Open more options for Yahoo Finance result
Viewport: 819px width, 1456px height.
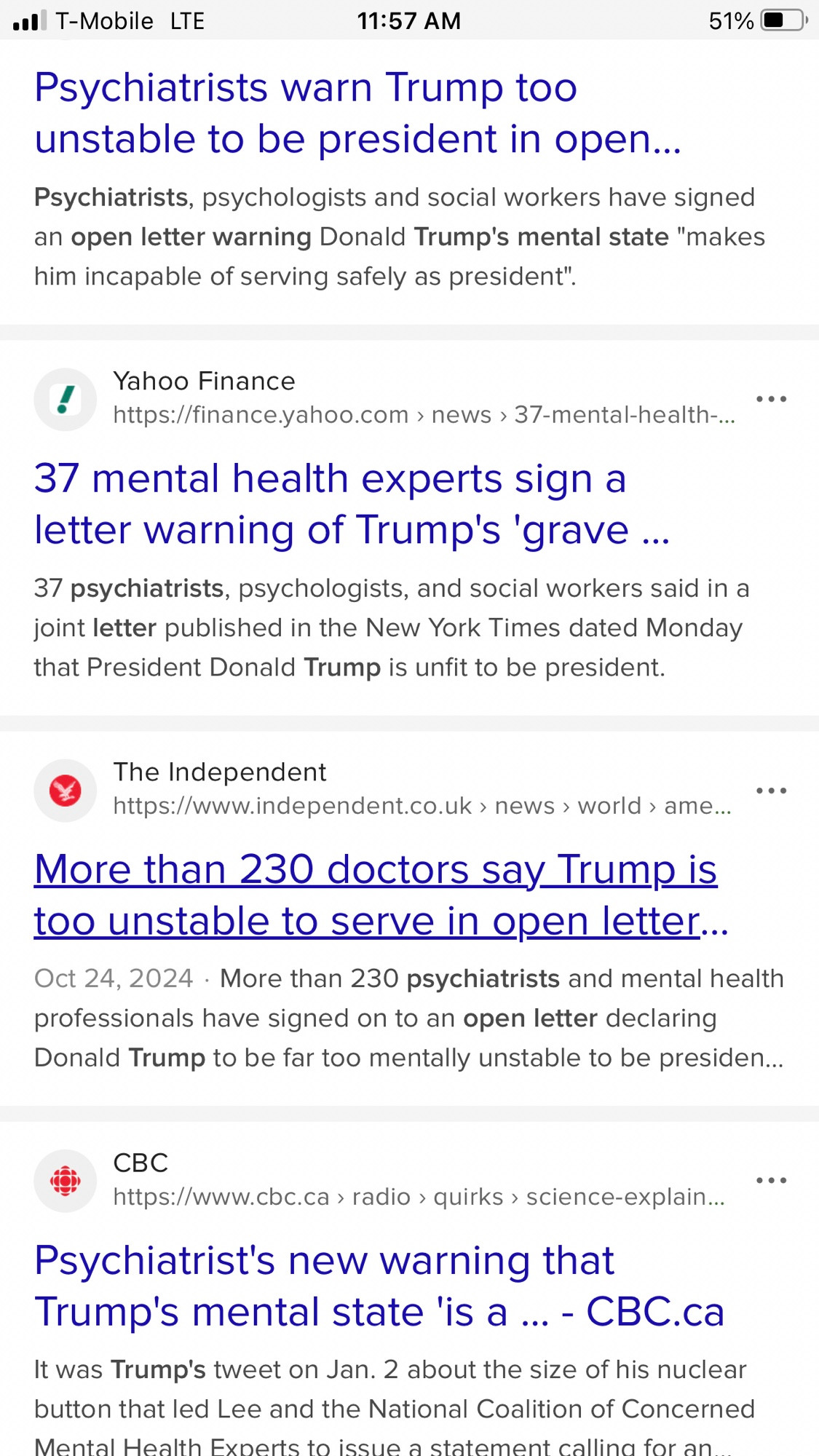pyautogui.click(x=771, y=399)
